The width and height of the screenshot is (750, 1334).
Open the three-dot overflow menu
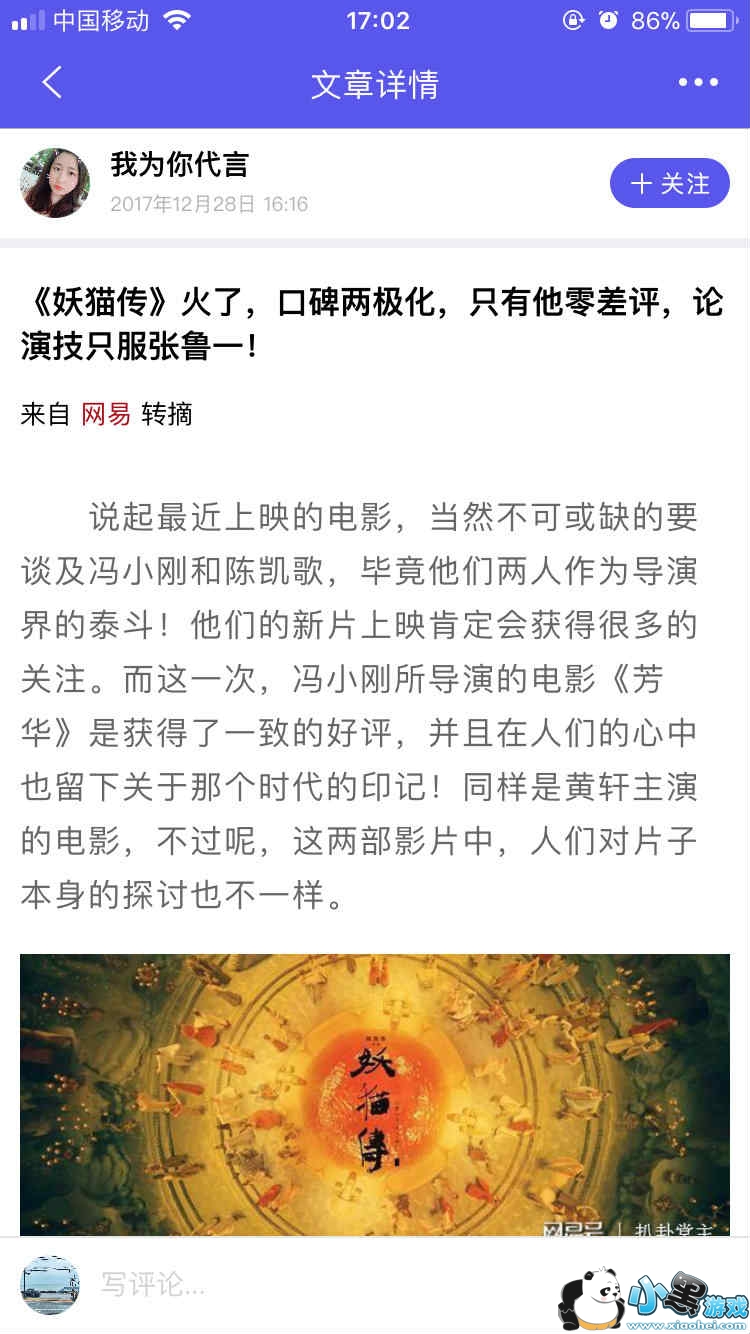[697, 83]
